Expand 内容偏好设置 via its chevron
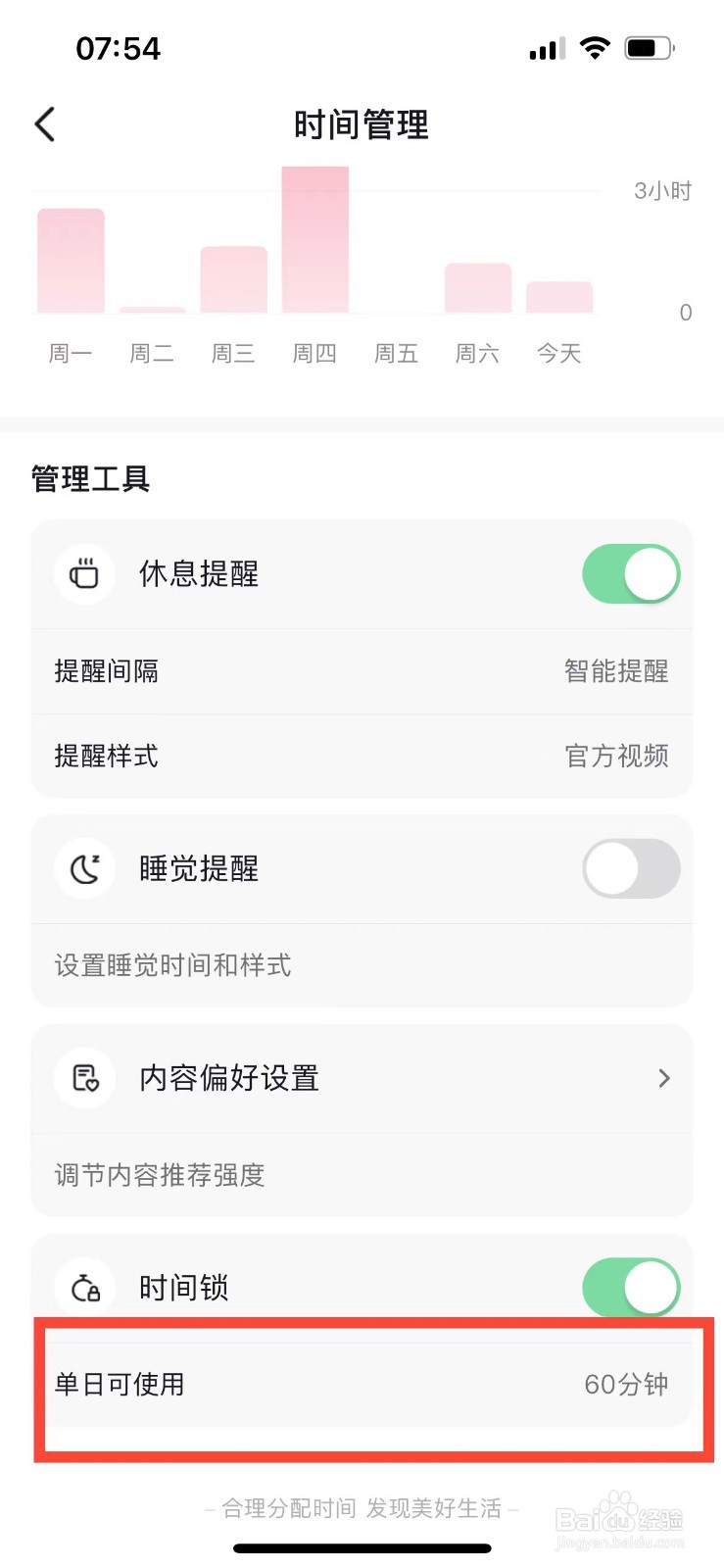This screenshot has width=724, height=1568. coord(664,1078)
